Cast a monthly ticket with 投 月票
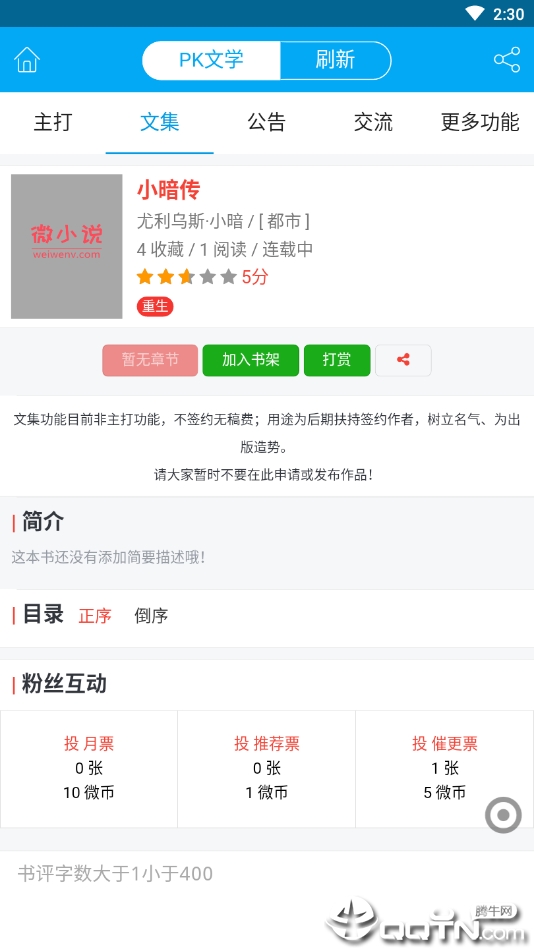The image size is (534, 949). tap(89, 743)
